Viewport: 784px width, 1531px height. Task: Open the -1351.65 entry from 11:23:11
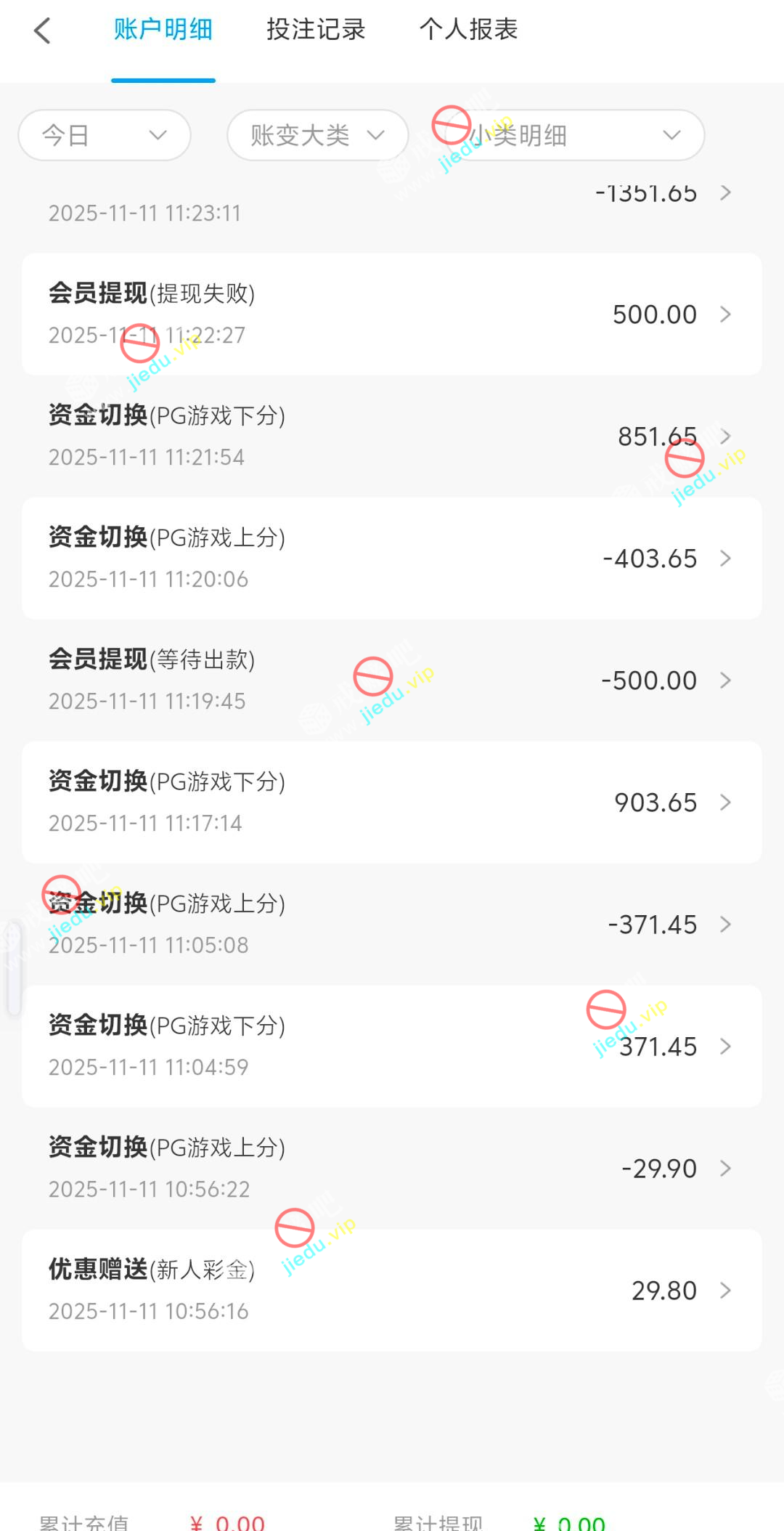[x=392, y=203]
